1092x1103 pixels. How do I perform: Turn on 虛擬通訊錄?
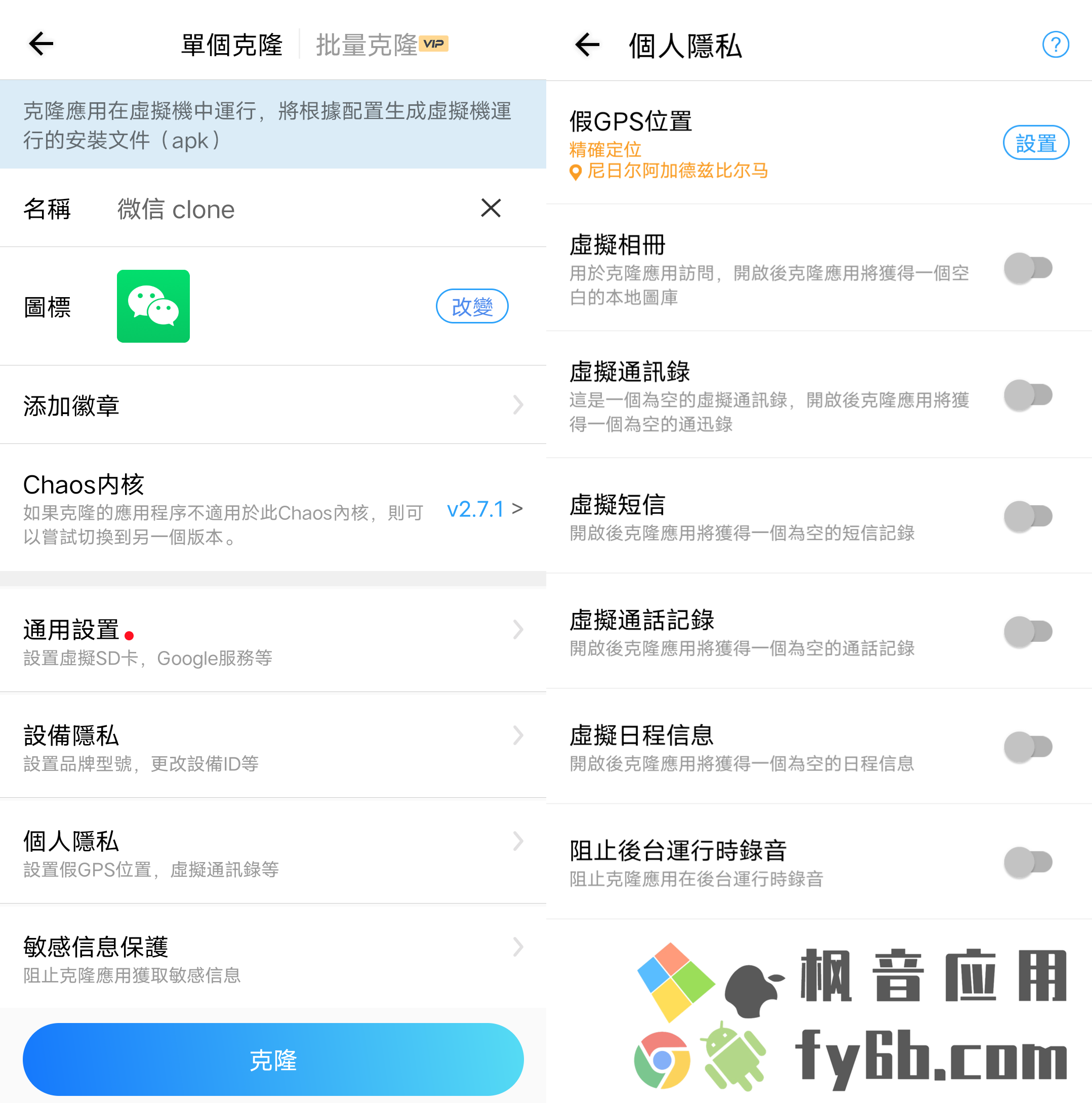(x=1028, y=395)
